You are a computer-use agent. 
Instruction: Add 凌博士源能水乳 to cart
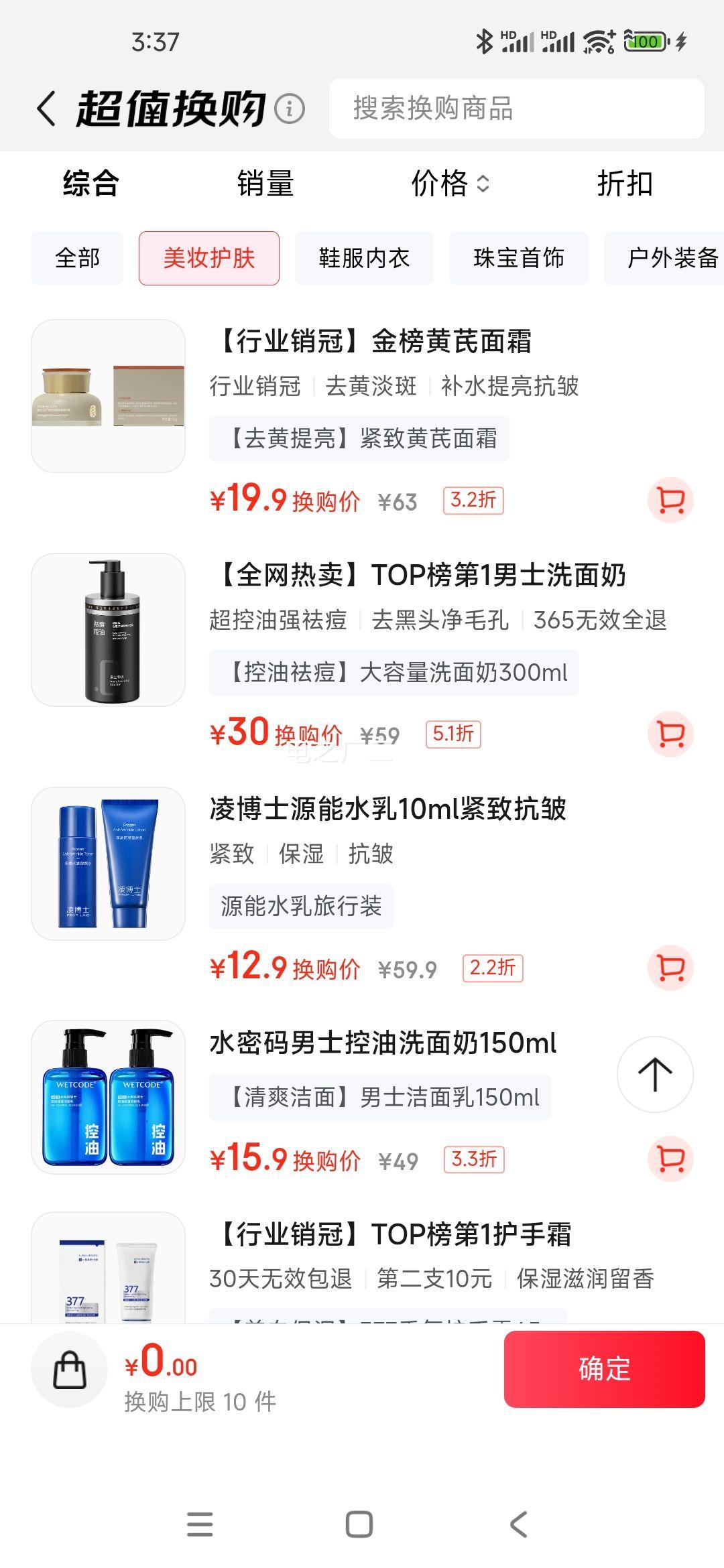(670, 968)
